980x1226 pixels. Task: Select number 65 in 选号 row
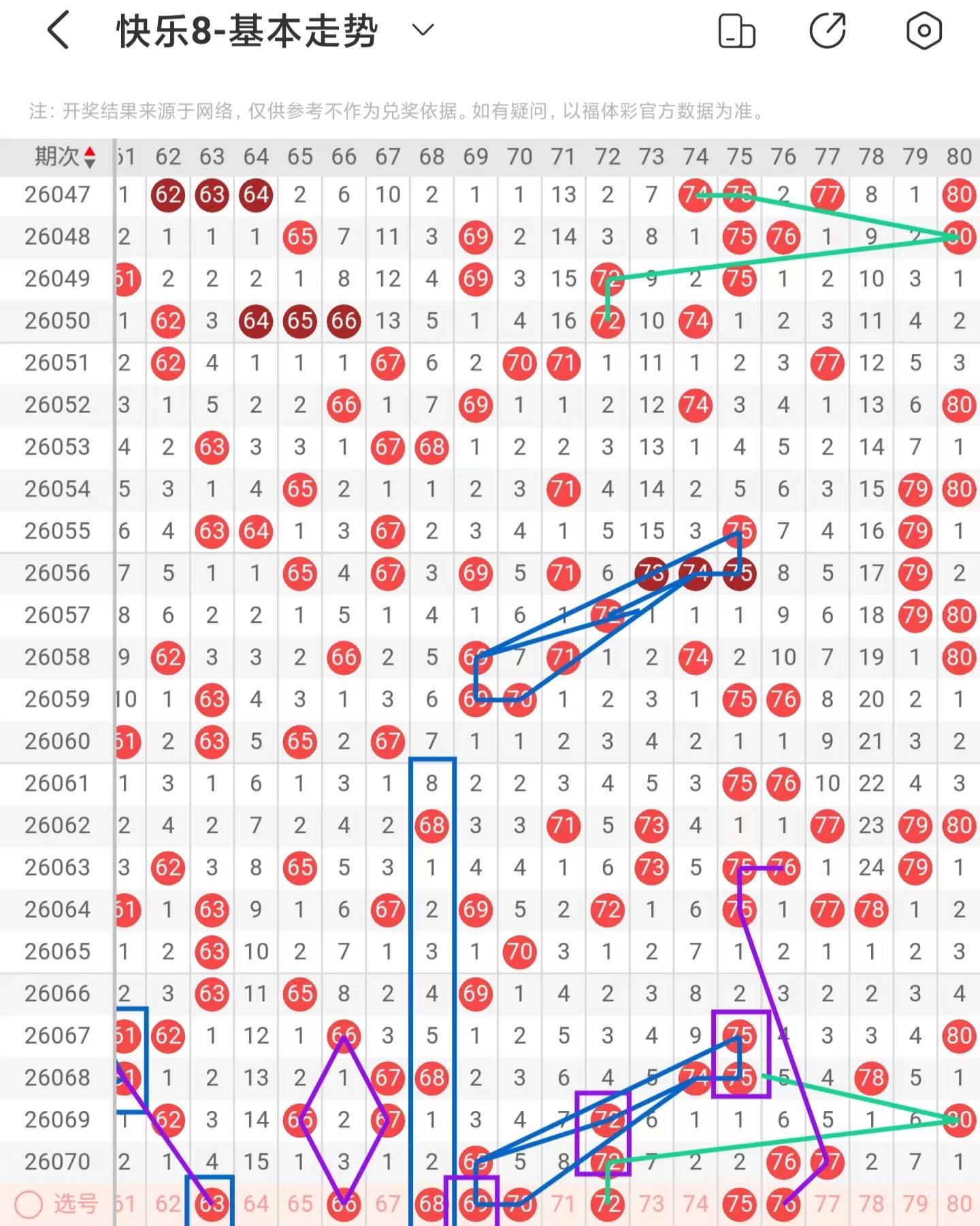click(299, 1204)
